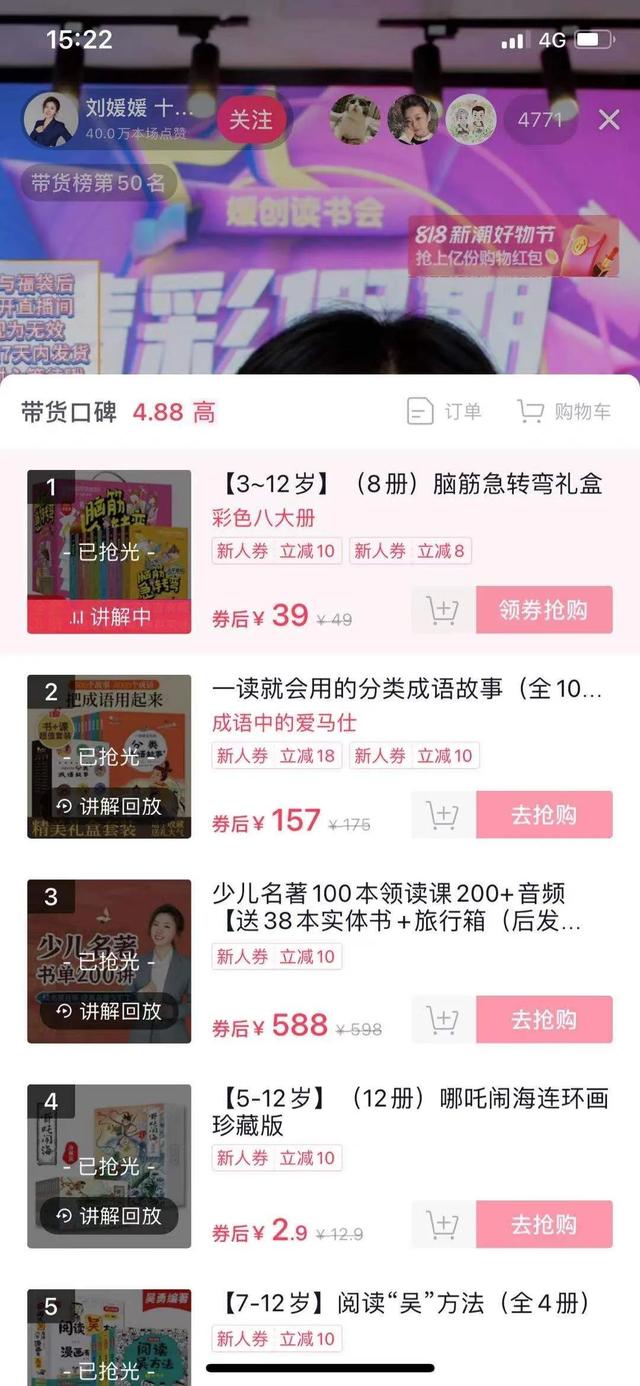The height and width of the screenshot is (1386, 640).
Task: Follow 刘媛媛 with the 关注 button
Action: click(251, 120)
